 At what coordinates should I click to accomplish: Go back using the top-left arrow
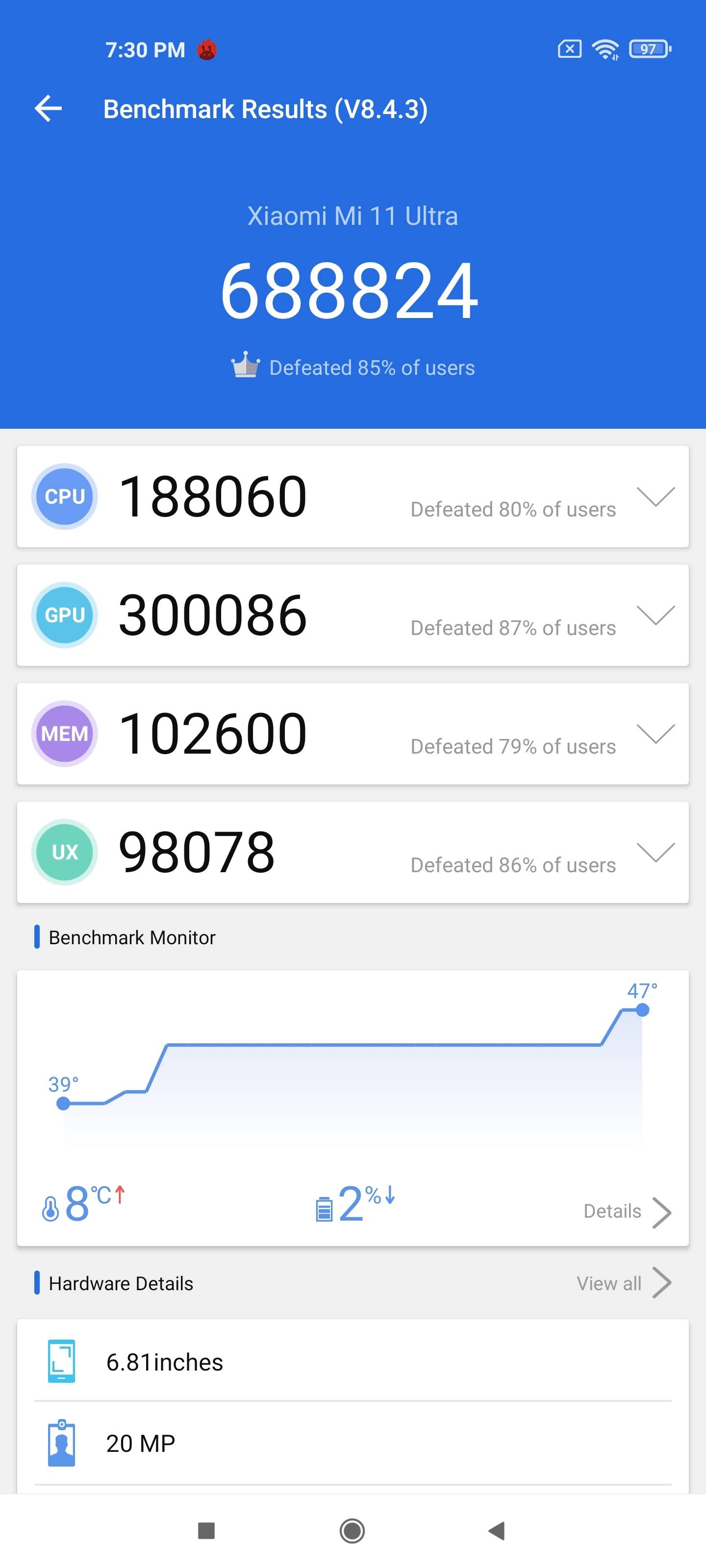(x=48, y=109)
